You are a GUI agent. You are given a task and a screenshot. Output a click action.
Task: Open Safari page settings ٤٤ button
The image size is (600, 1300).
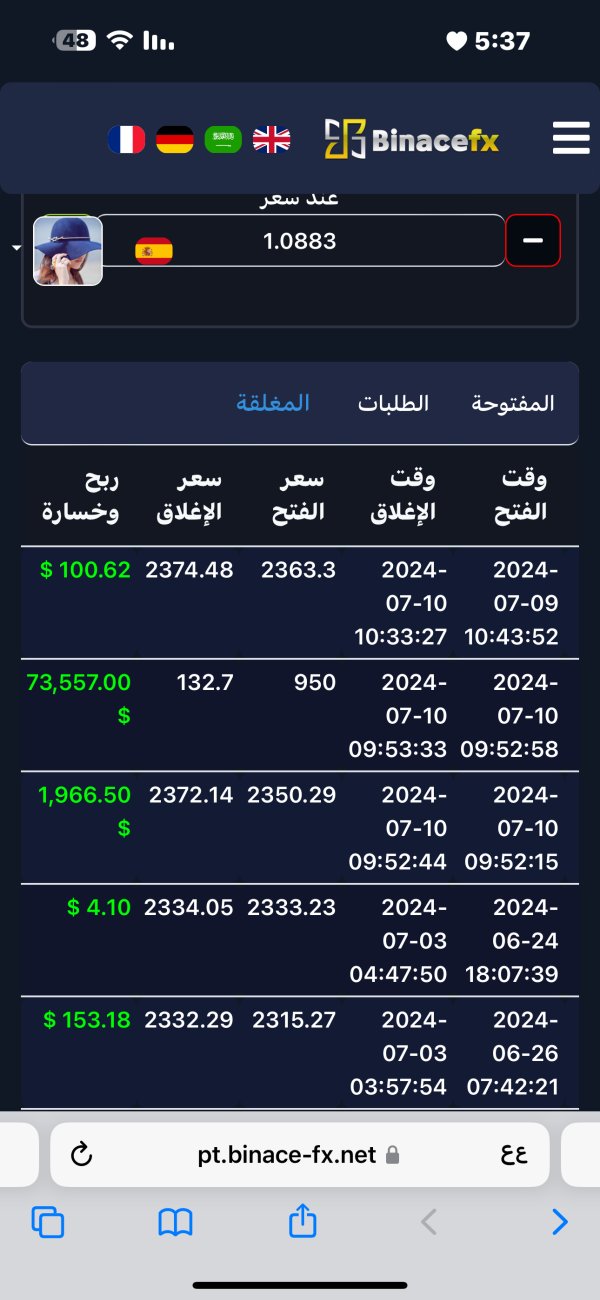coord(513,1155)
